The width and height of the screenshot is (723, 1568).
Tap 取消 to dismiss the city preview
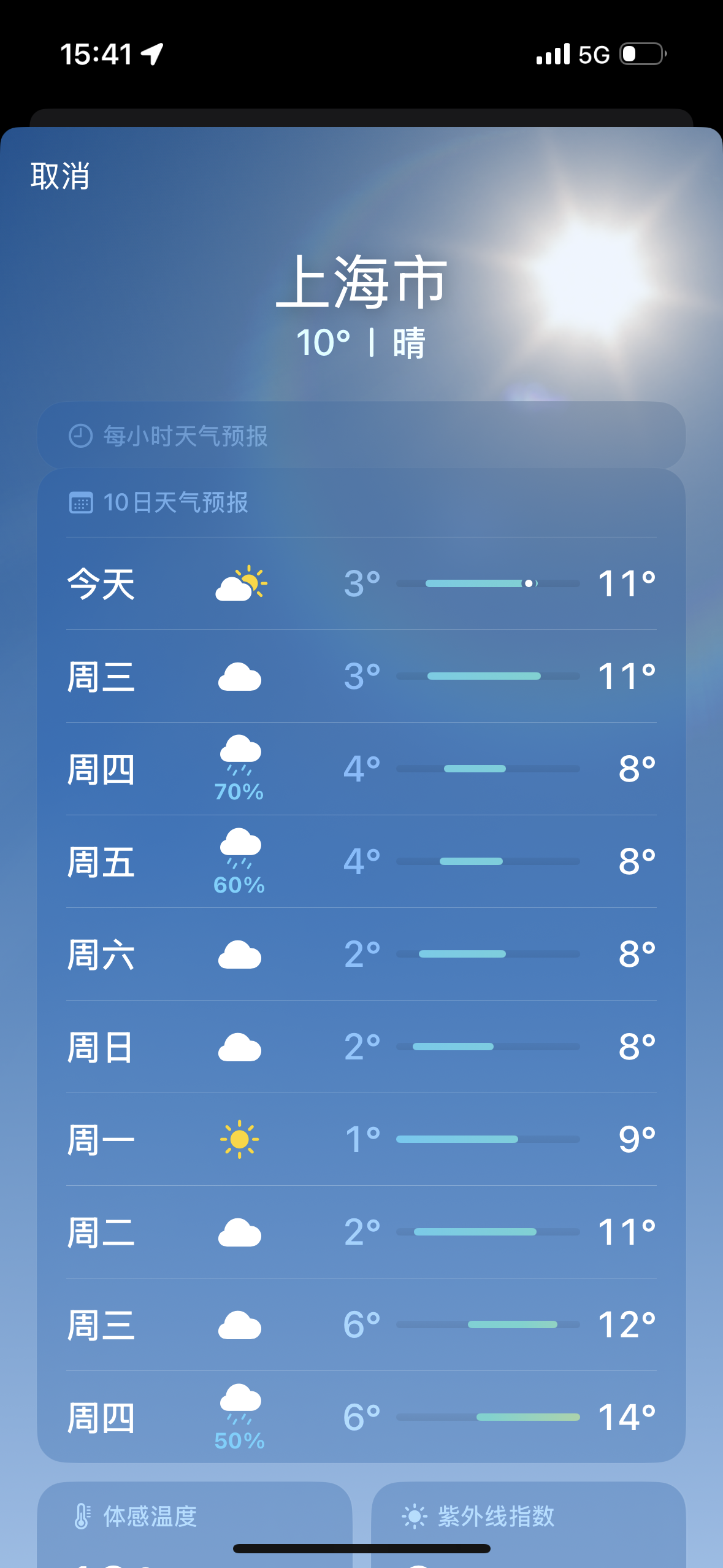pos(60,177)
